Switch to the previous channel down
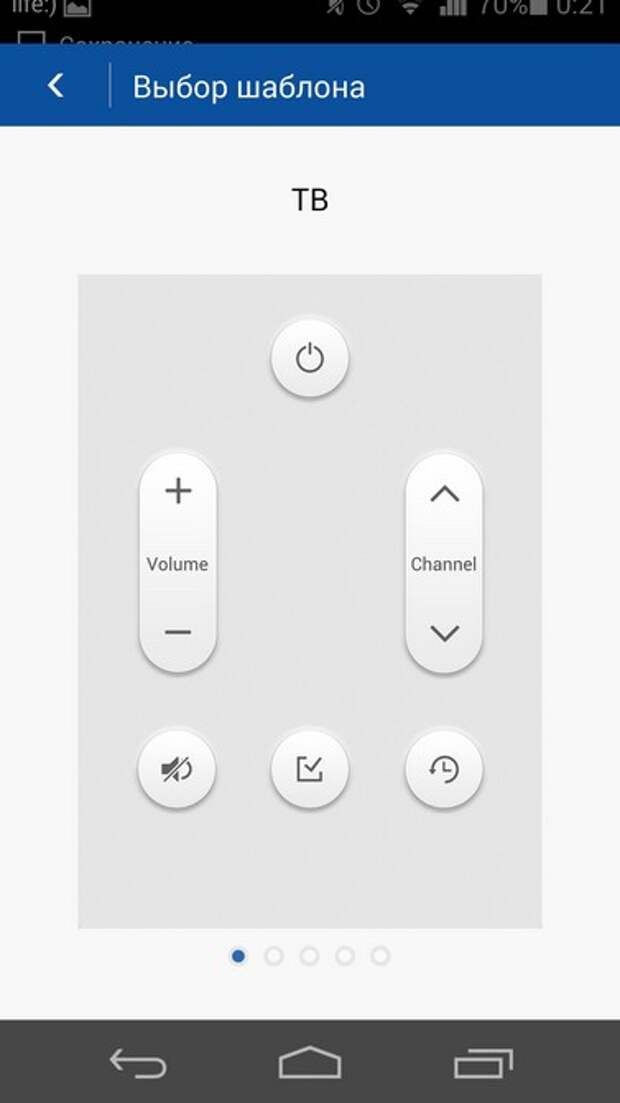 pyautogui.click(x=444, y=633)
